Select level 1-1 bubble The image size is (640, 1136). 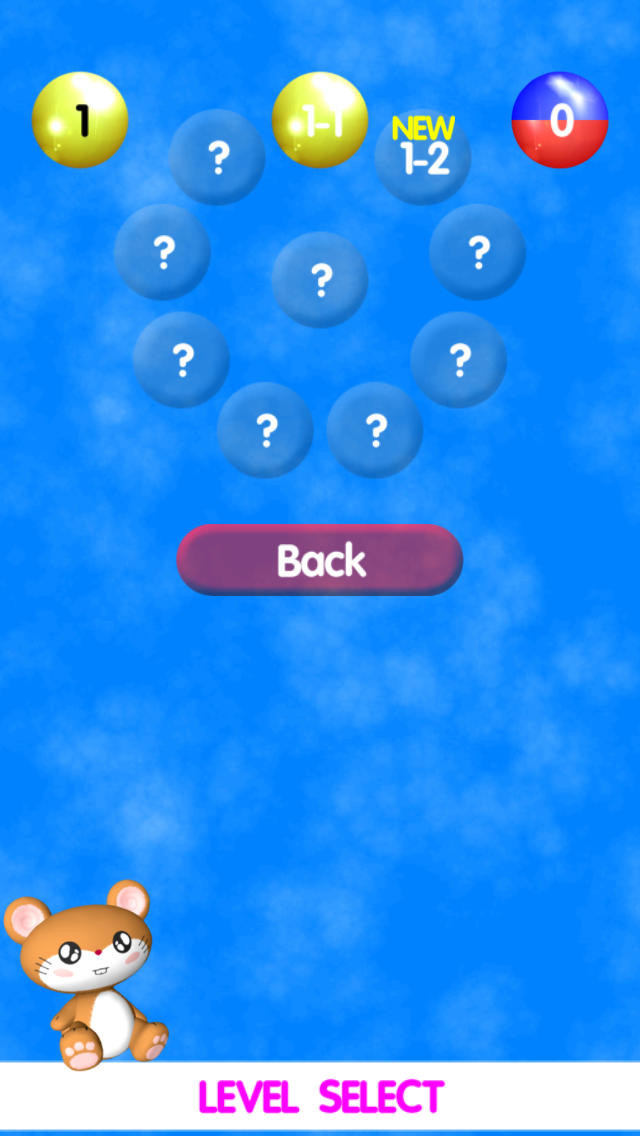[320, 121]
